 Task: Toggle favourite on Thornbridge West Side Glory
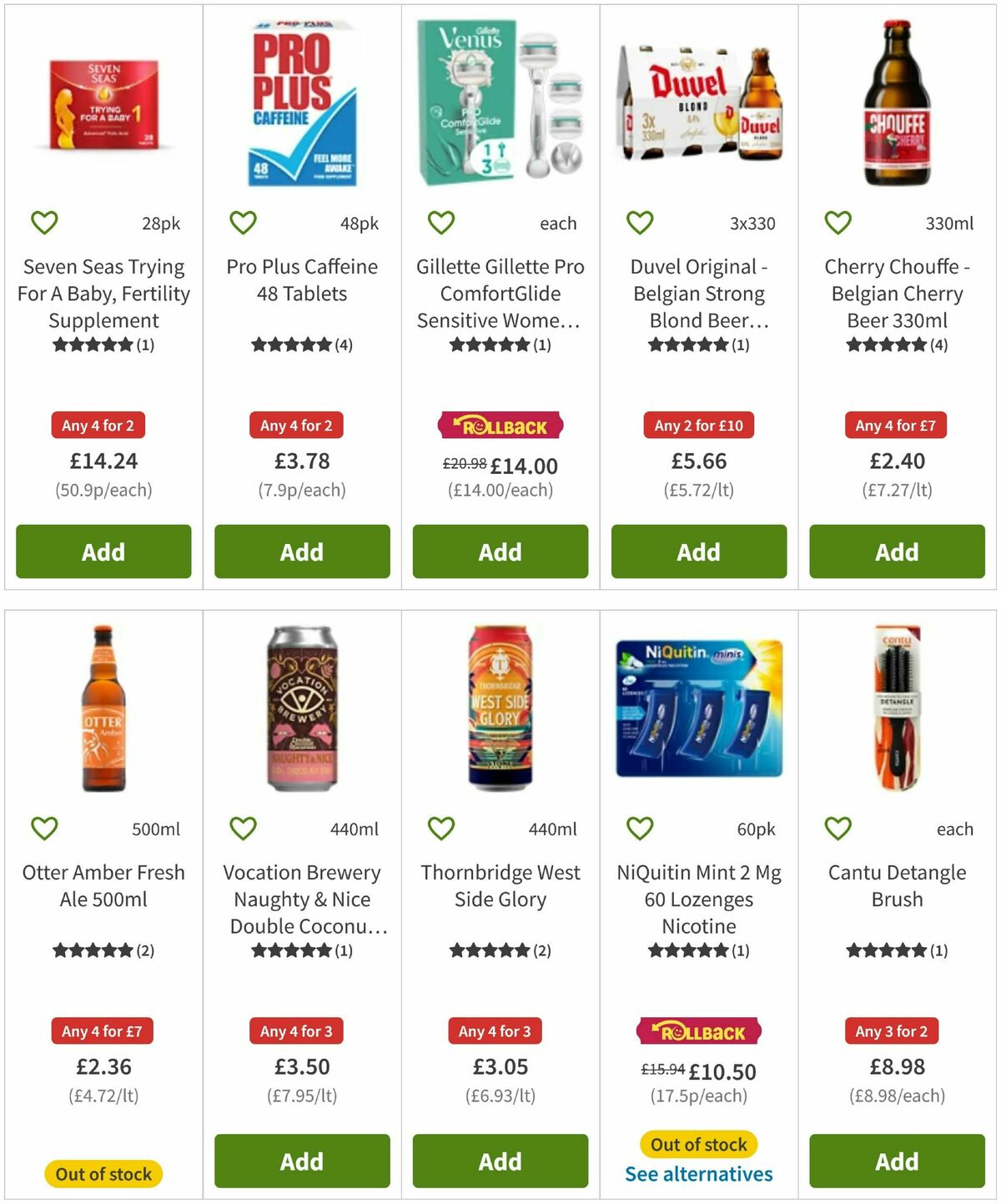pyautogui.click(x=440, y=829)
